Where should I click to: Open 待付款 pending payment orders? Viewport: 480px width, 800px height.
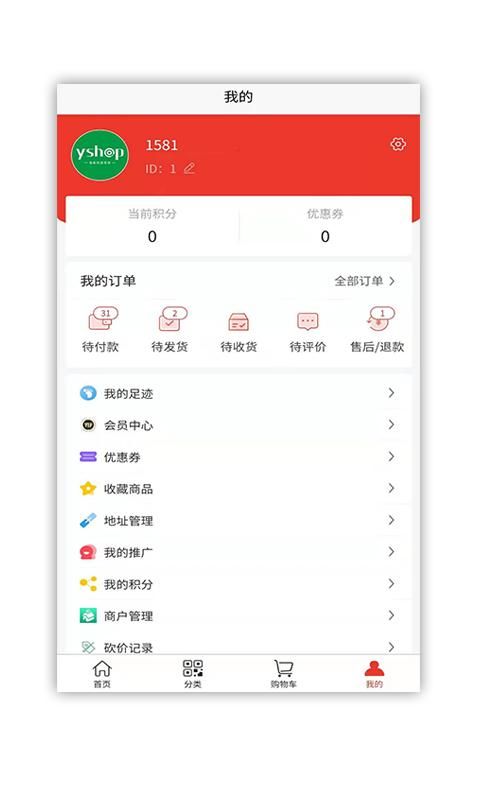pos(101,330)
